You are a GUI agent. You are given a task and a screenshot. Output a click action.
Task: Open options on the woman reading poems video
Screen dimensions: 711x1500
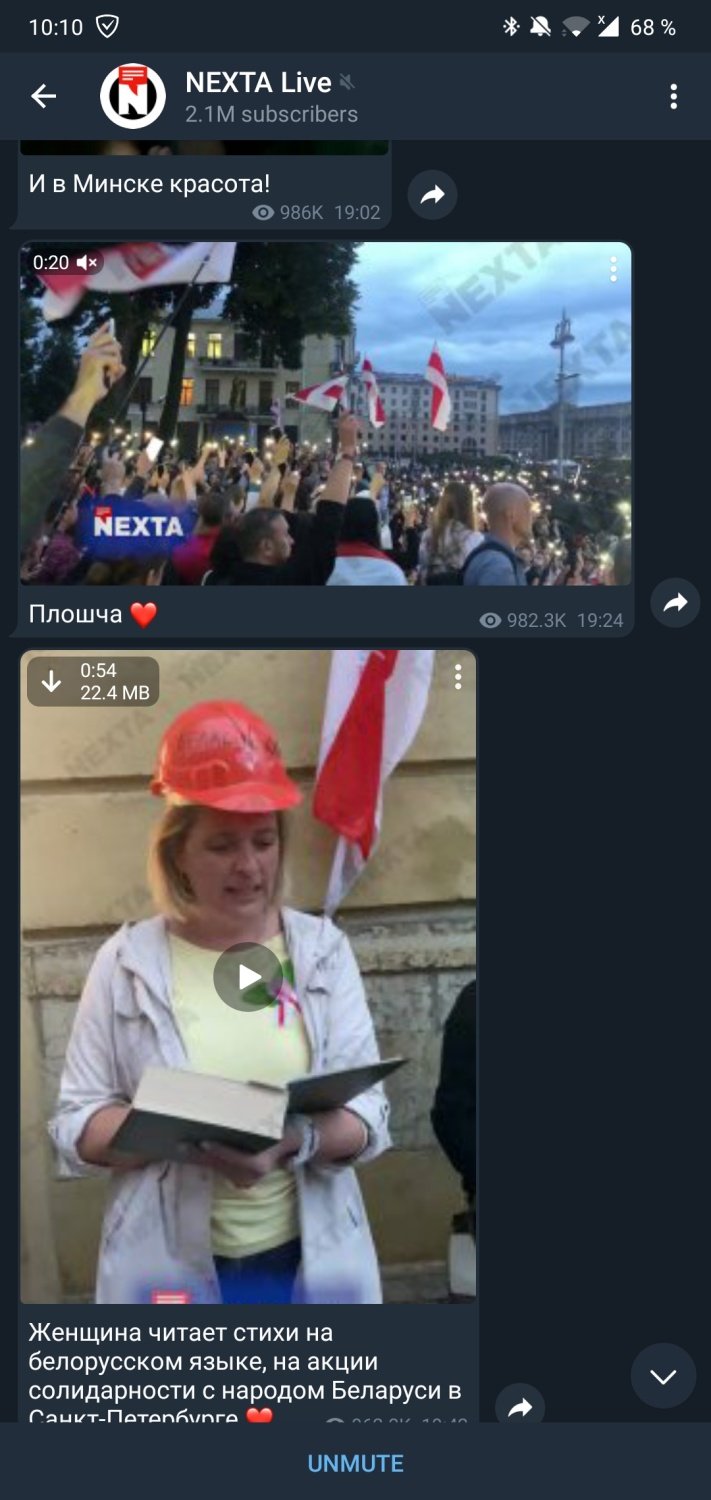tap(457, 677)
